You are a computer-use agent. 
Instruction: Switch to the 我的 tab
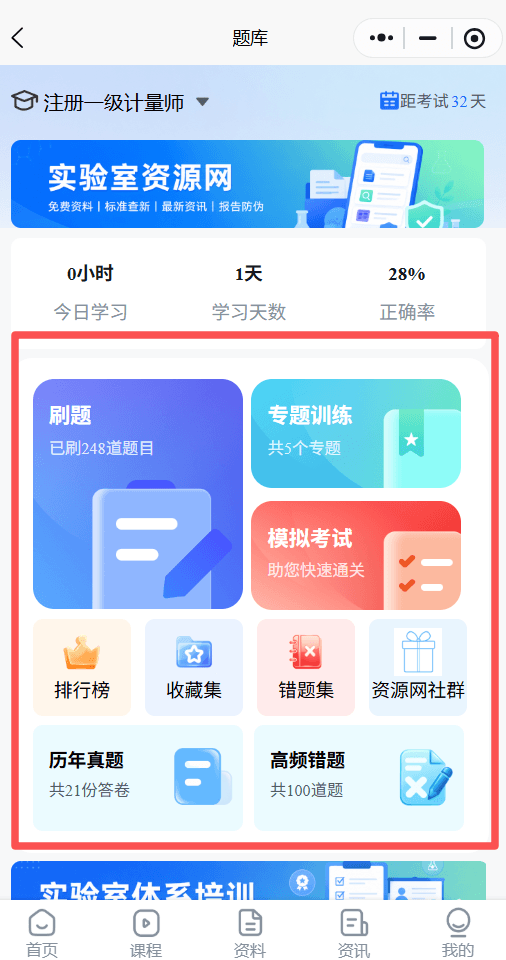point(458,932)
